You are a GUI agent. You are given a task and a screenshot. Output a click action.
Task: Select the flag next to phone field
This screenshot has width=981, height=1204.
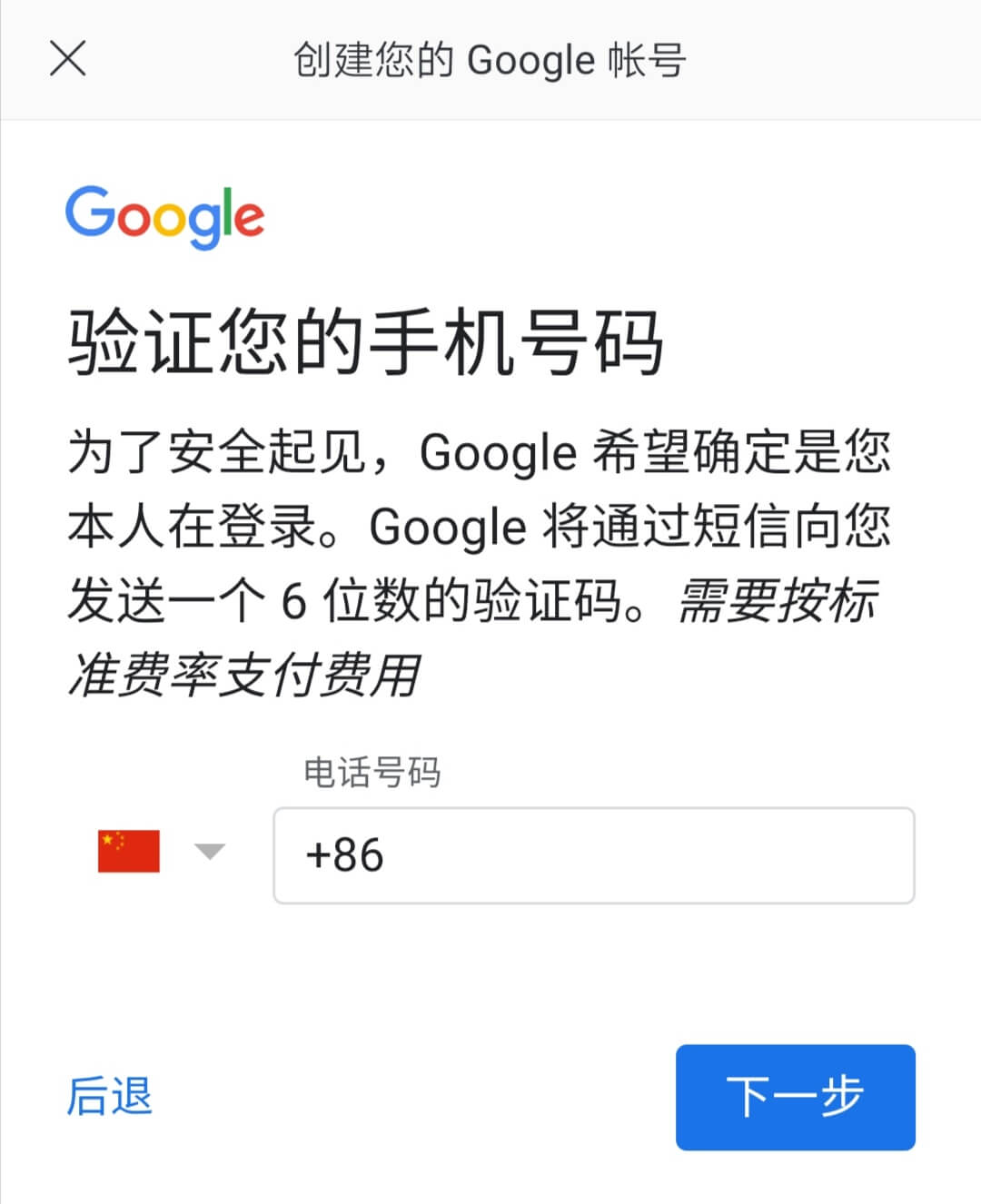127,850
